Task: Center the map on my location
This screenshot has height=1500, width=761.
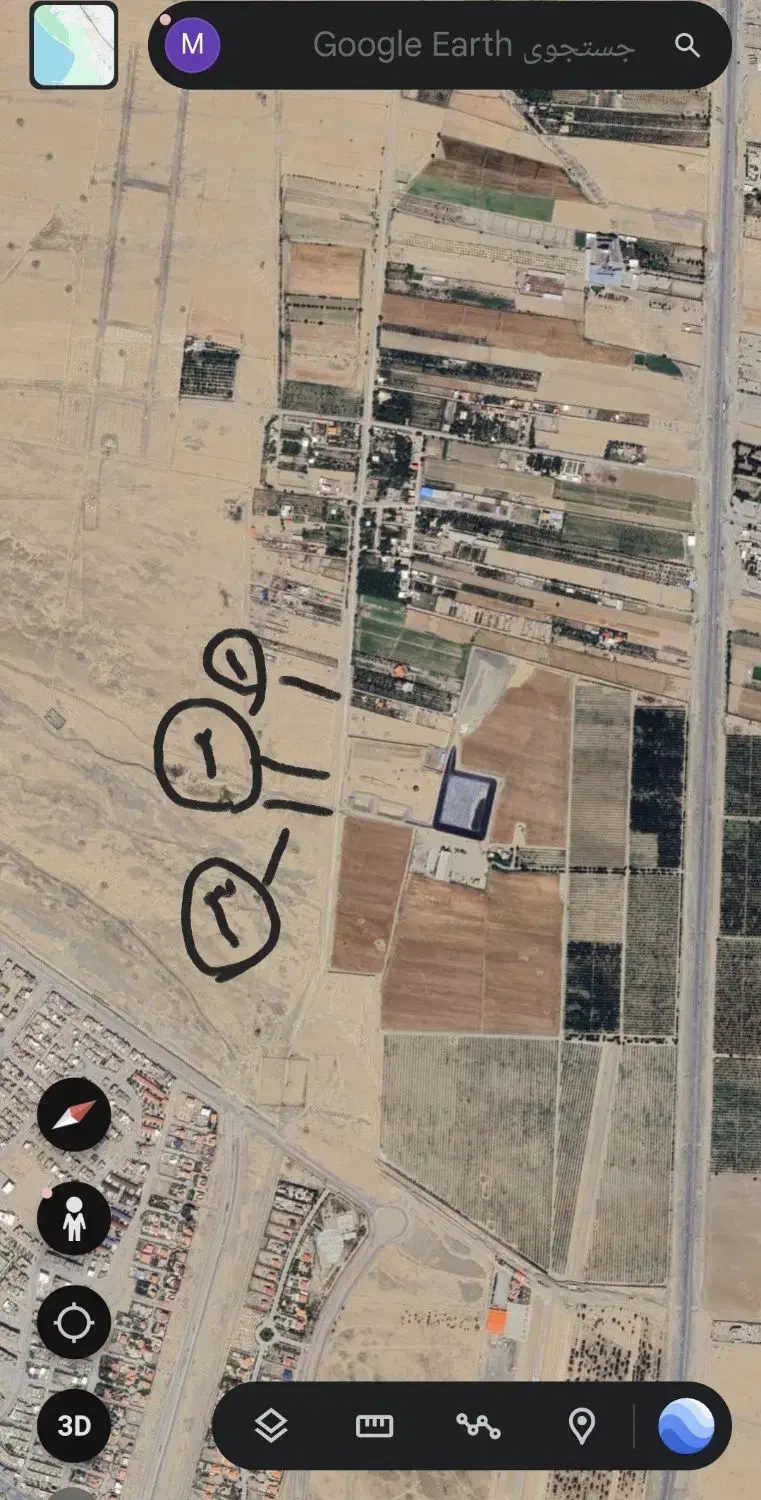Action: point(74,1322)
